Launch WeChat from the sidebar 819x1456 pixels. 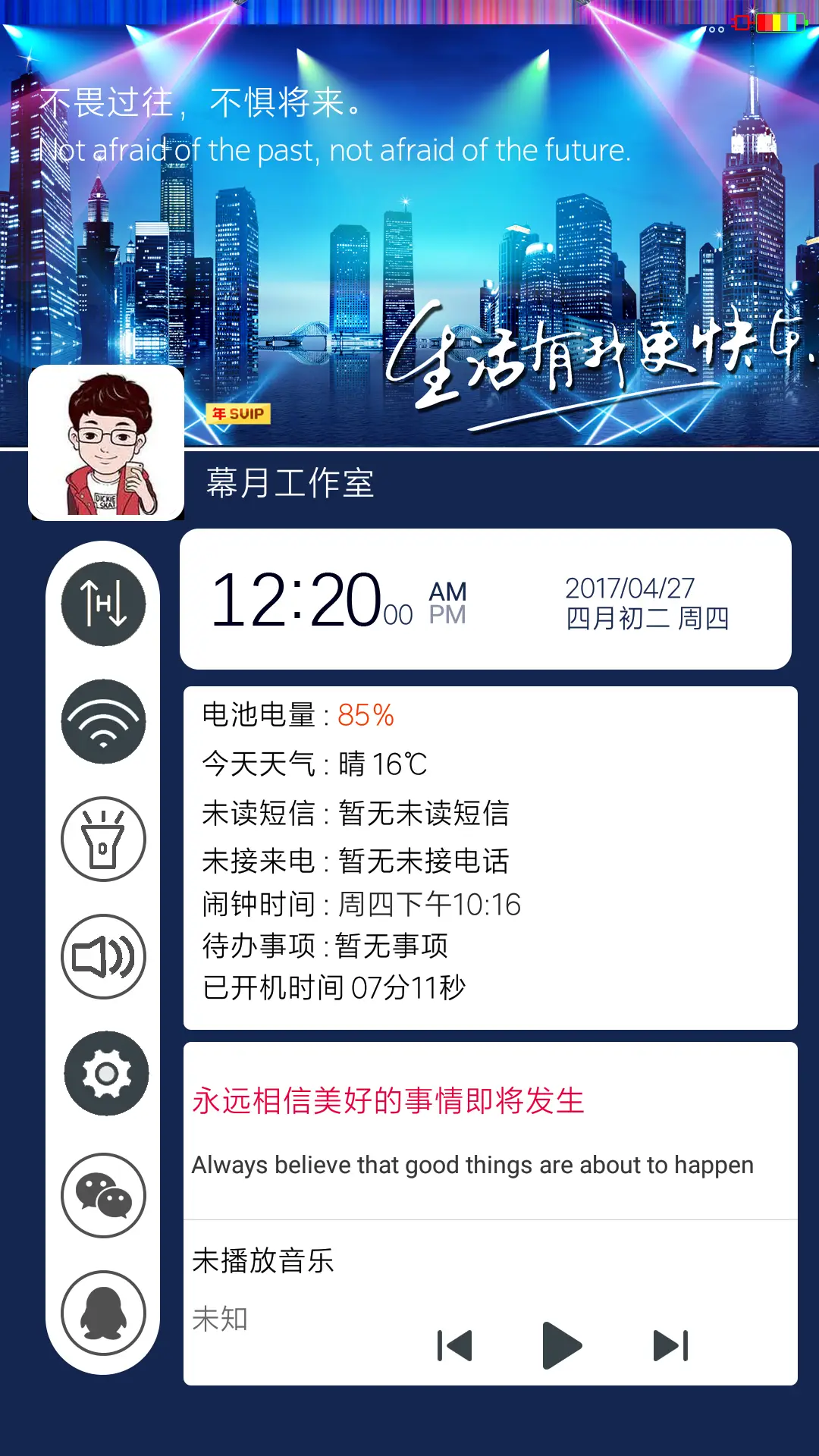pos(103,1194)
